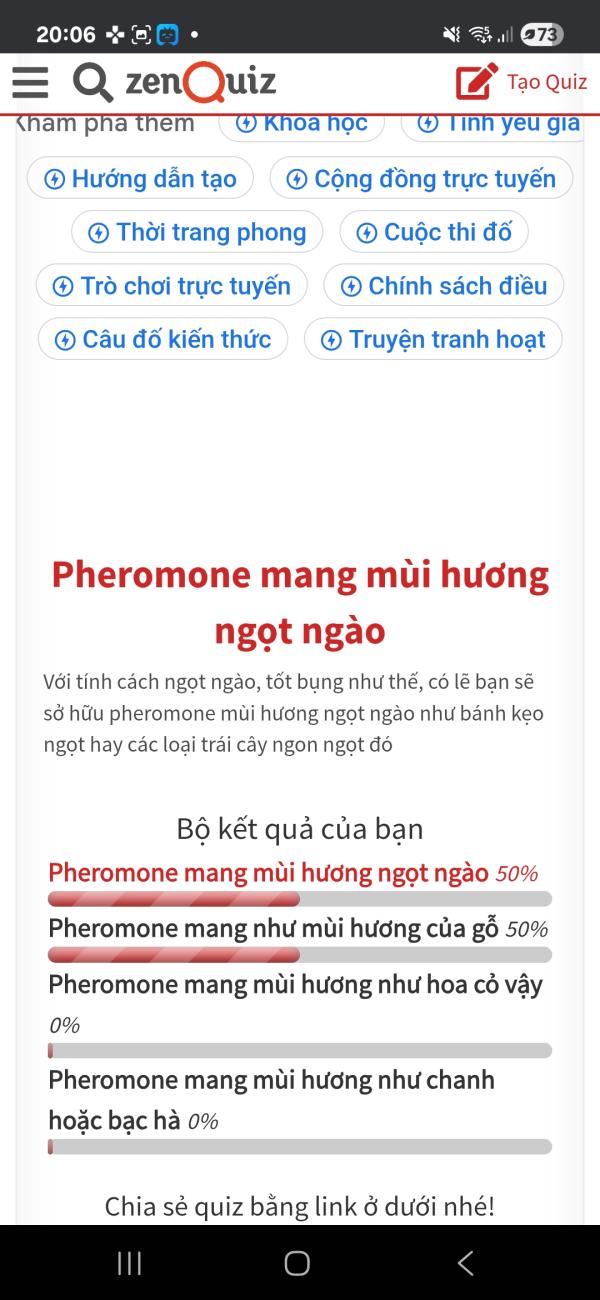
Task: Open the search magnifier icon
Action: [93, 82]
